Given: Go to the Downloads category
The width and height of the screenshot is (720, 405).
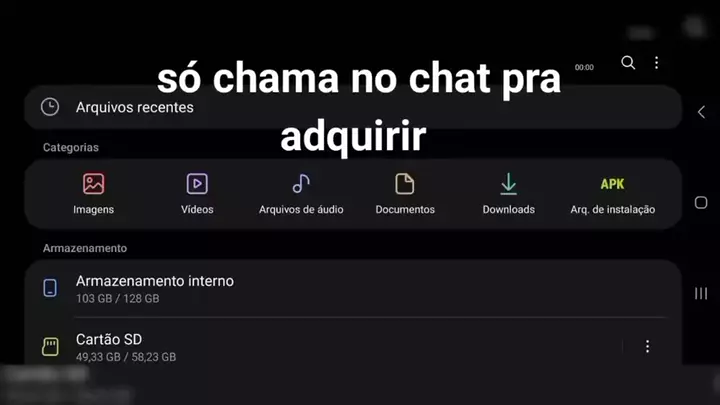Looking at the screenshot, I should (508, 193).
